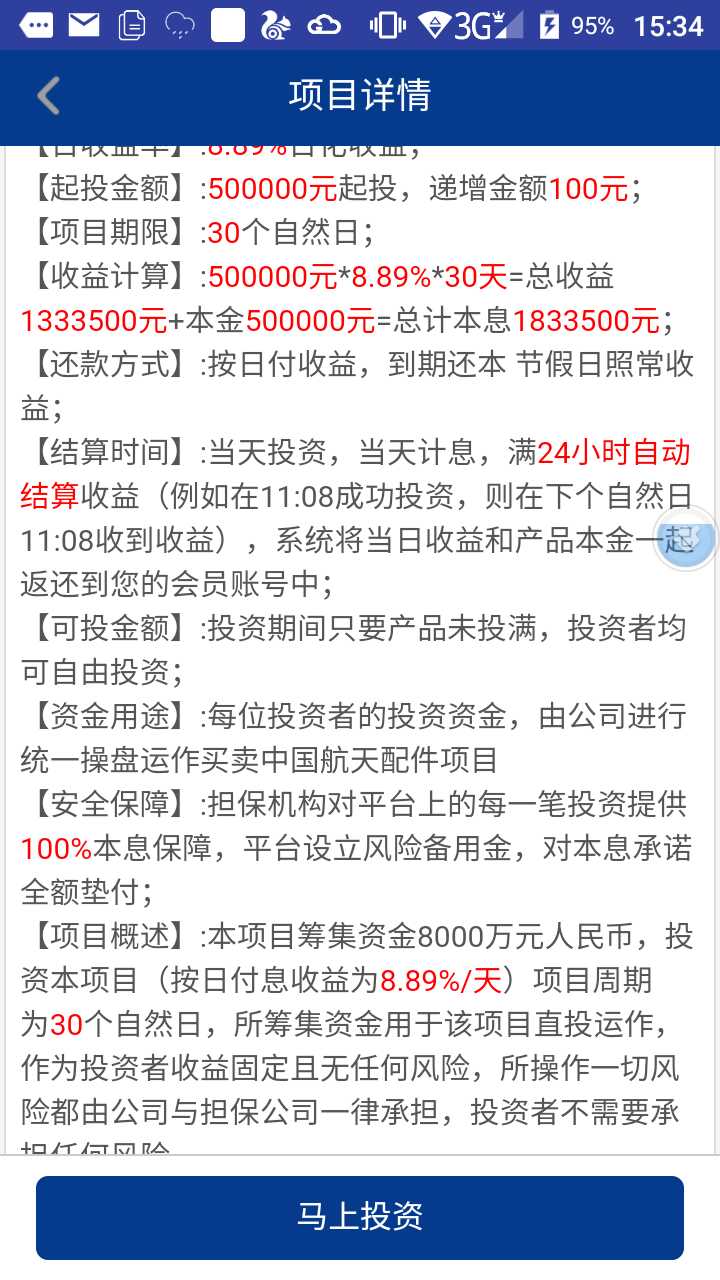Viewport: 720px width, 1280px height.
Task: Go back from project details
Action: tap(48, 96)
